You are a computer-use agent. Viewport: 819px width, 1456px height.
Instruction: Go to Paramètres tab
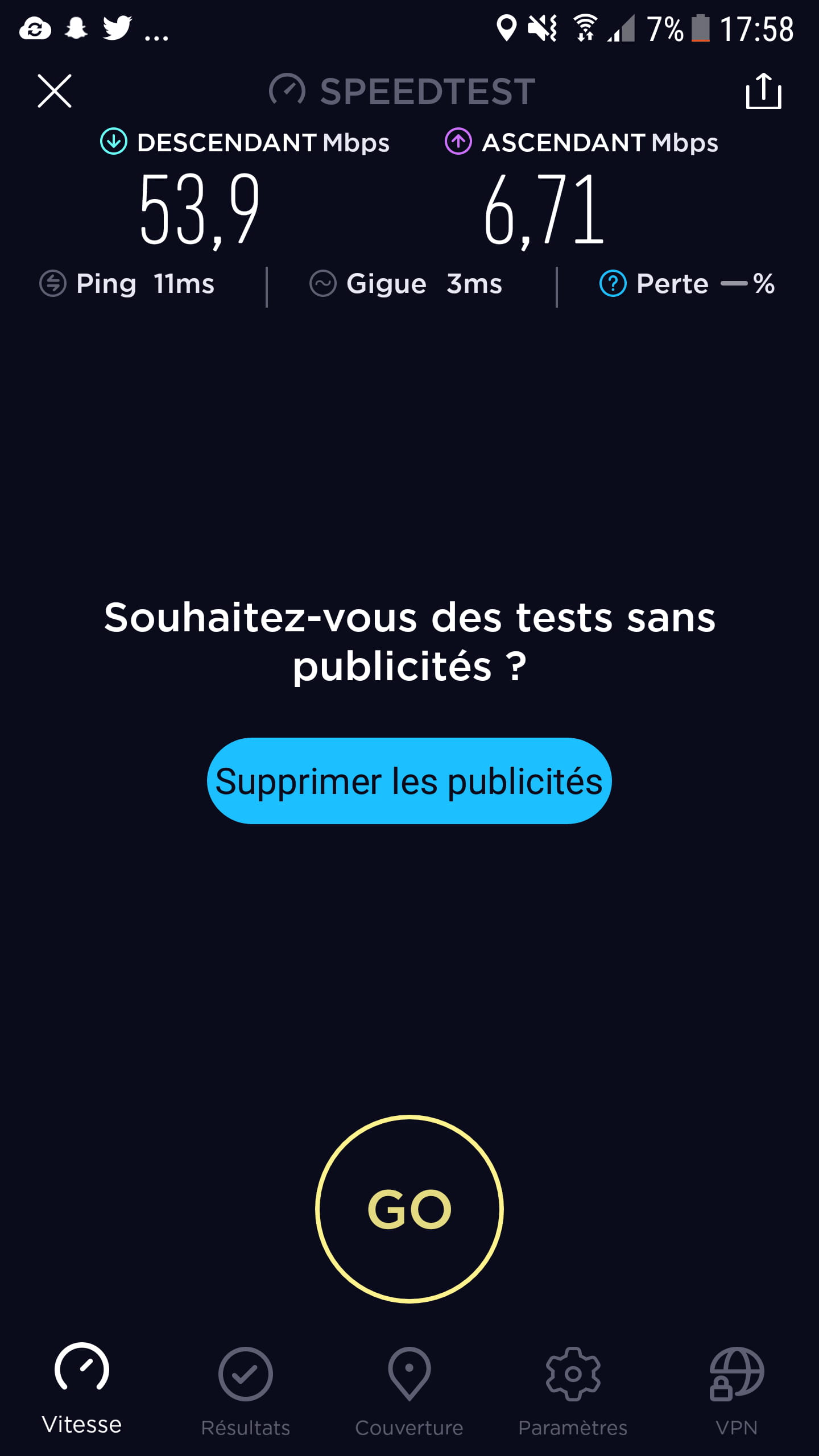(x=573, y=1391)
